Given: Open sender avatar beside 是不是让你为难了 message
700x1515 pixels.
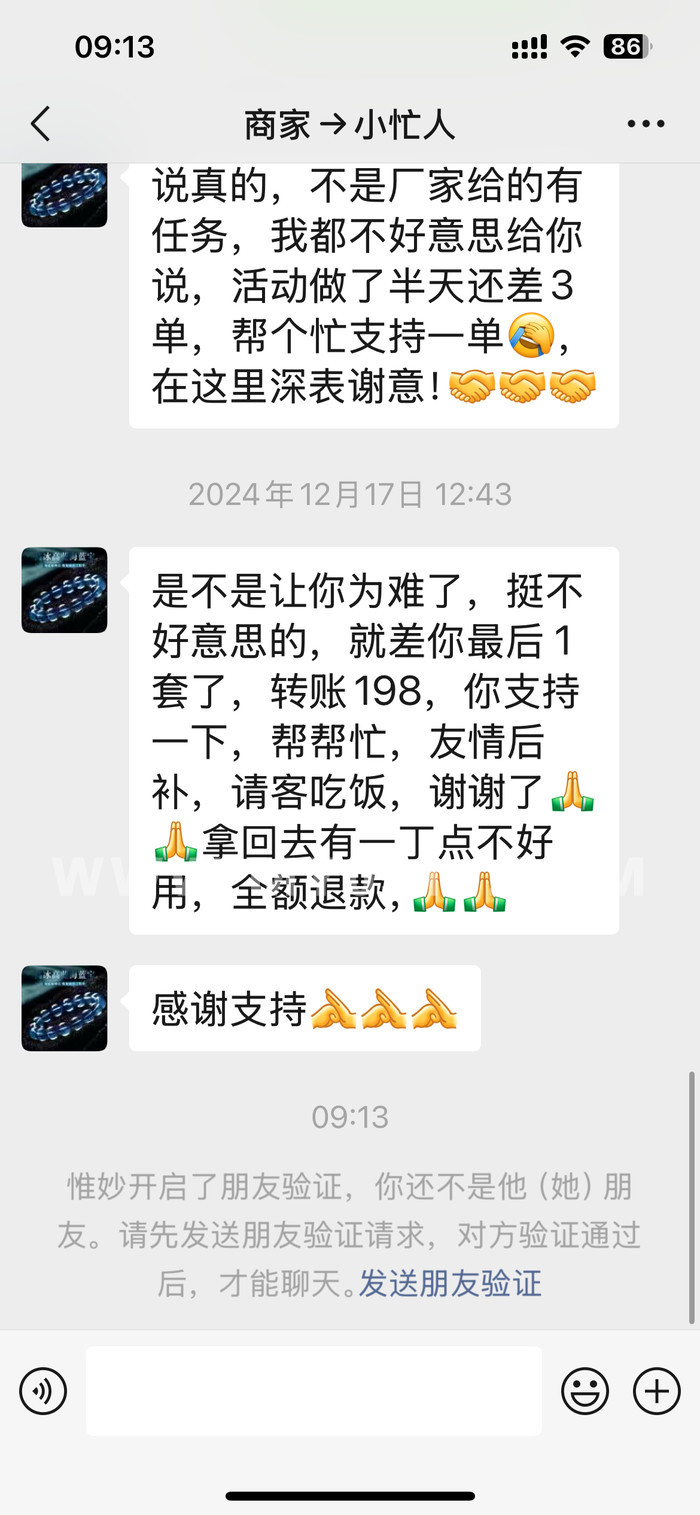Looking at the screenshot, I should click(65, 590).
